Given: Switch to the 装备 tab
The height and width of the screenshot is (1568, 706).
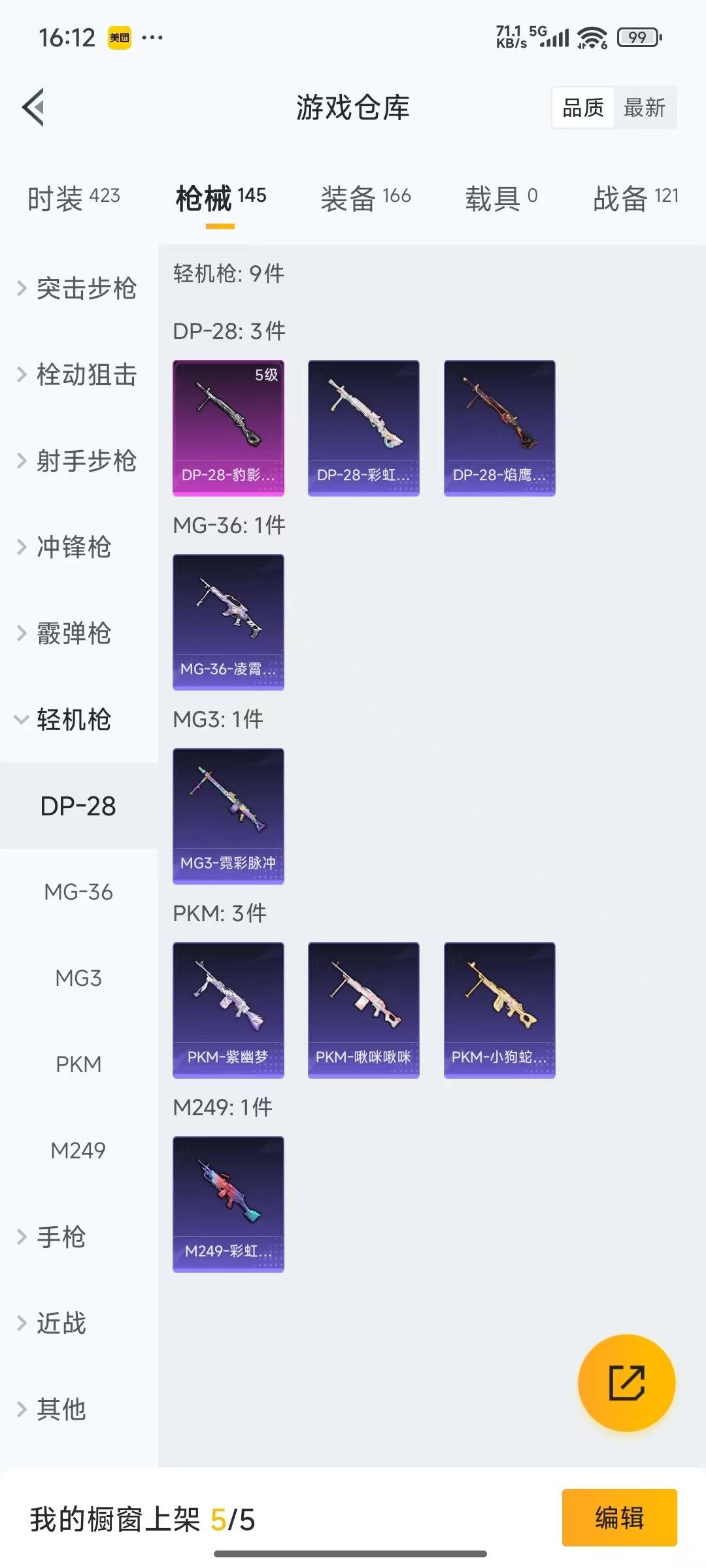Looking at the screenshot, I should coord(365,198).
